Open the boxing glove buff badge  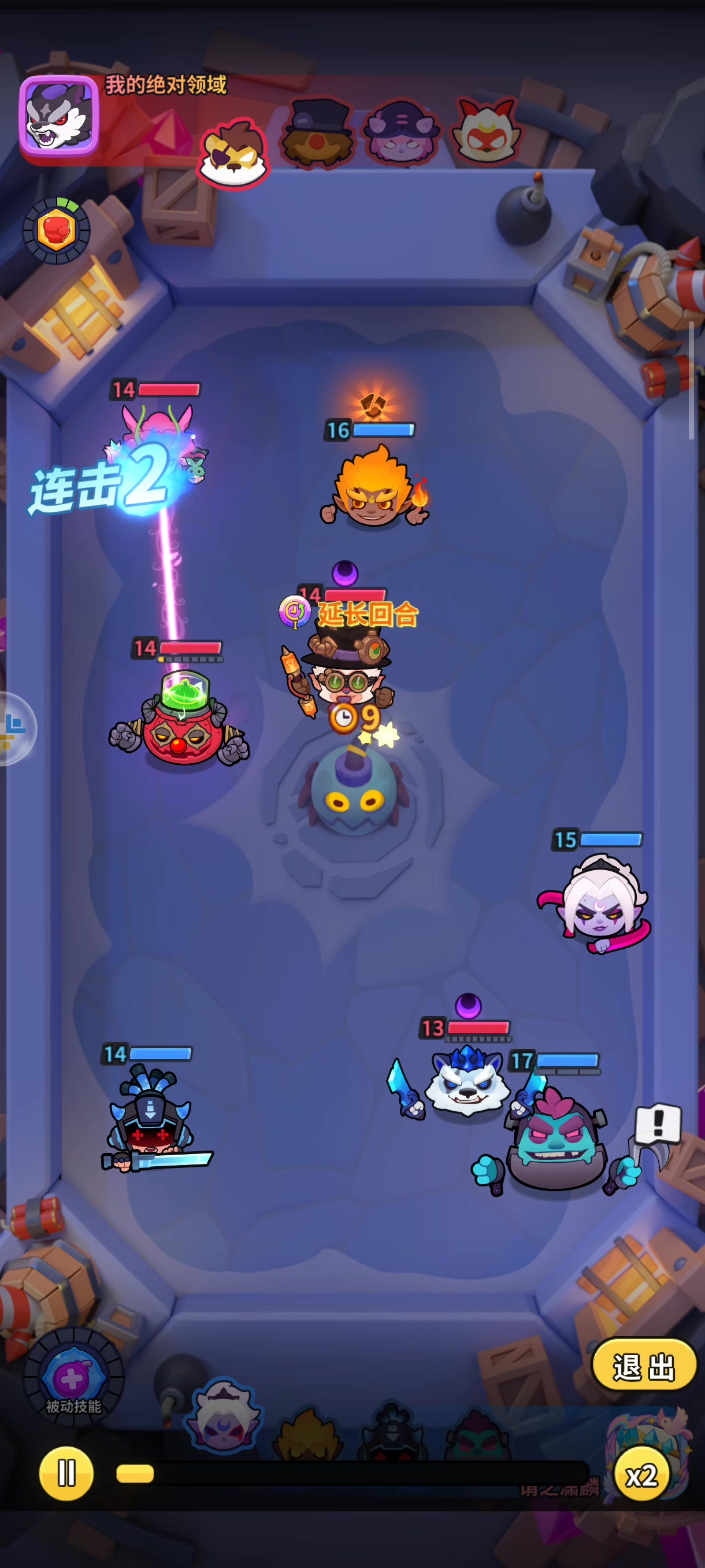[x=57, y=231]
